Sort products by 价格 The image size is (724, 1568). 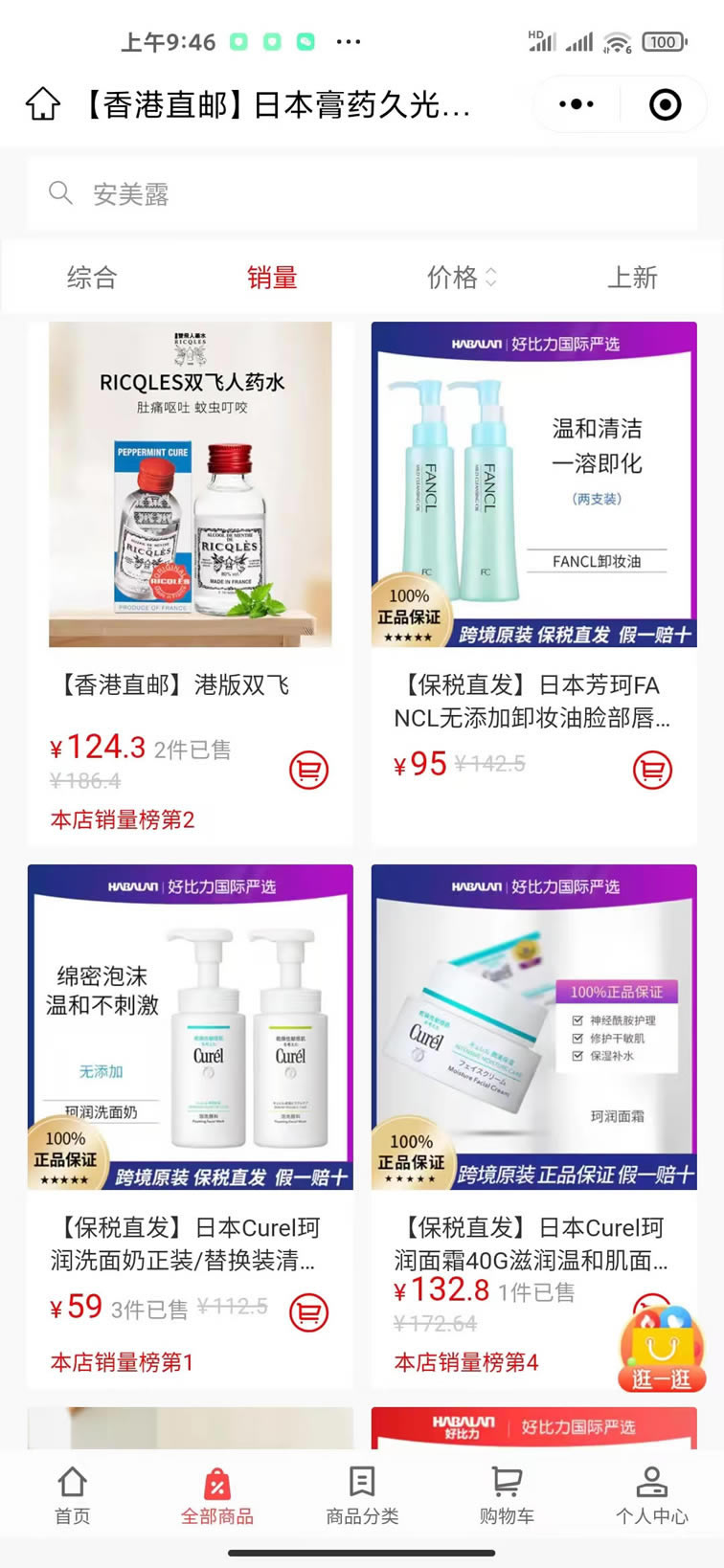click(461, 278)
